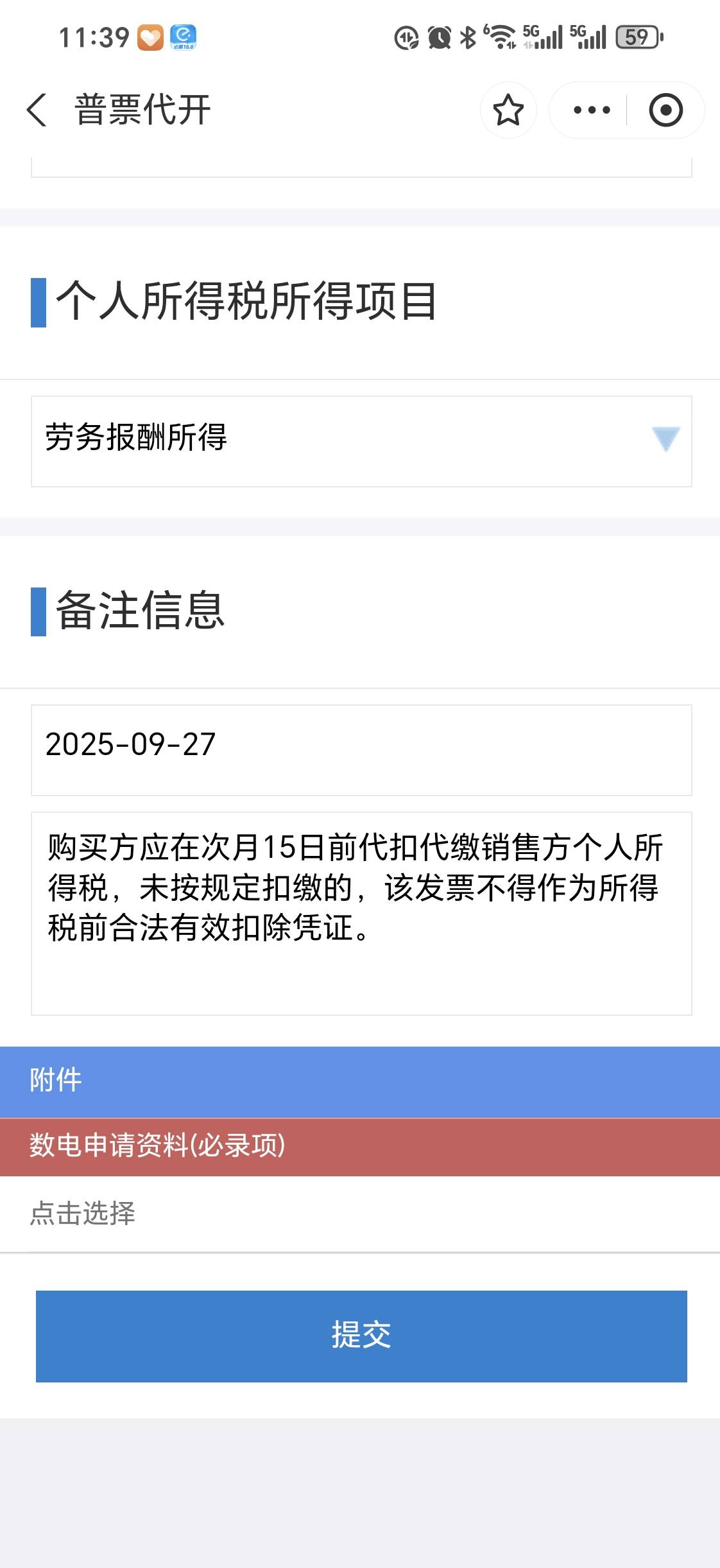Go back from 普票代开 page
This screenshot has width=720, height=1568.
[x=37, y=110]
